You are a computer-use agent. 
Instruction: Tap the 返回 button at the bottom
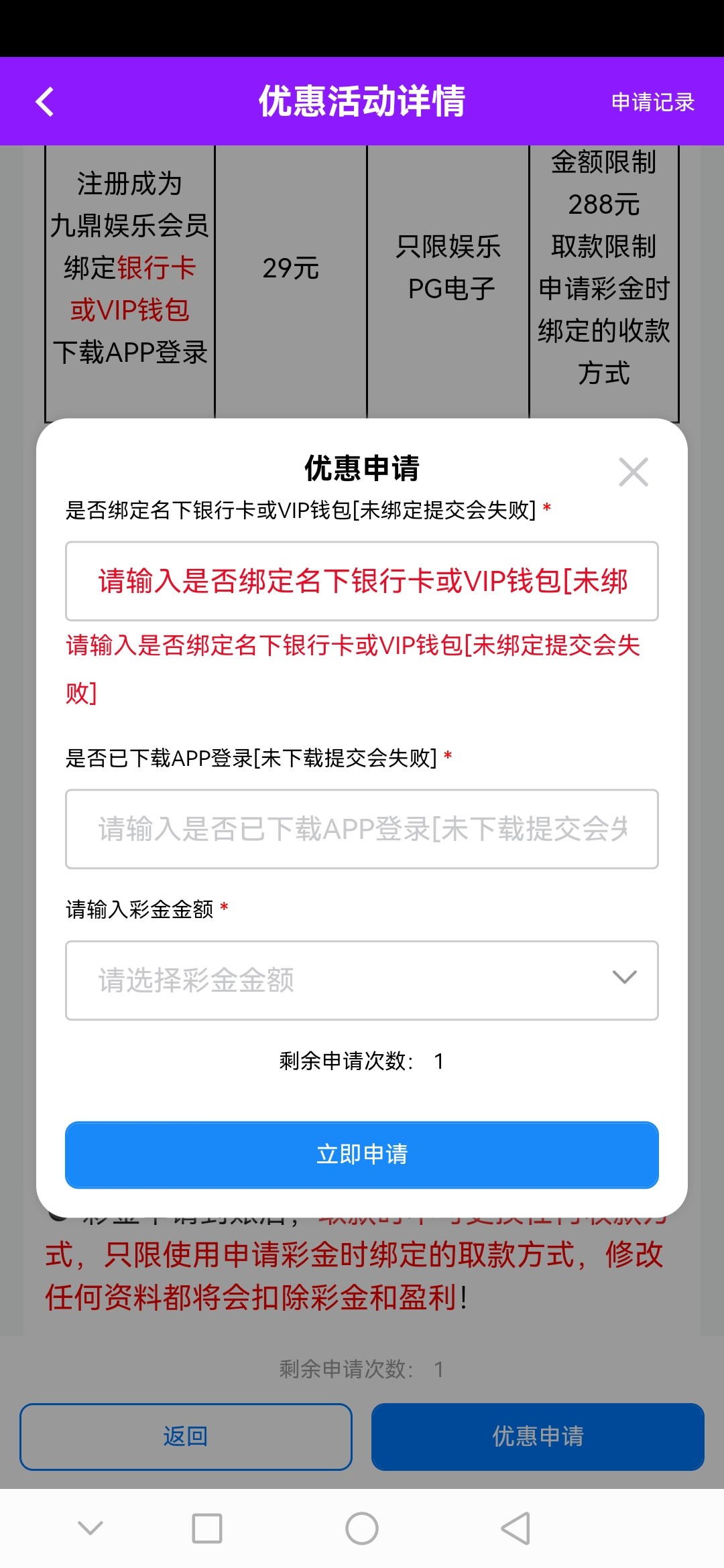point(186,1437)
